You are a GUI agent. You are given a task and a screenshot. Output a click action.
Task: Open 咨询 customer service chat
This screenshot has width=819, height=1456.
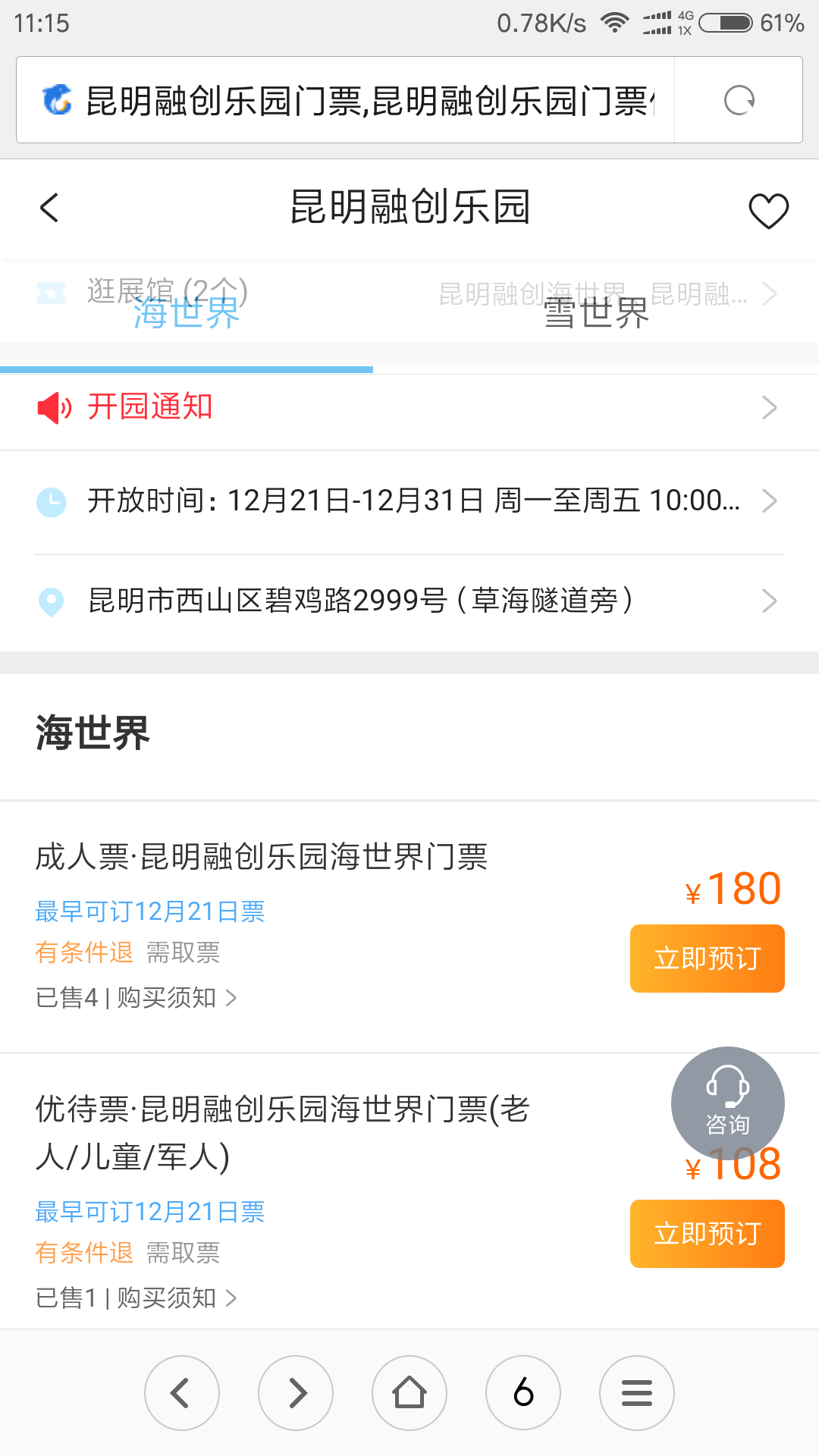(x=728, y=1103)
